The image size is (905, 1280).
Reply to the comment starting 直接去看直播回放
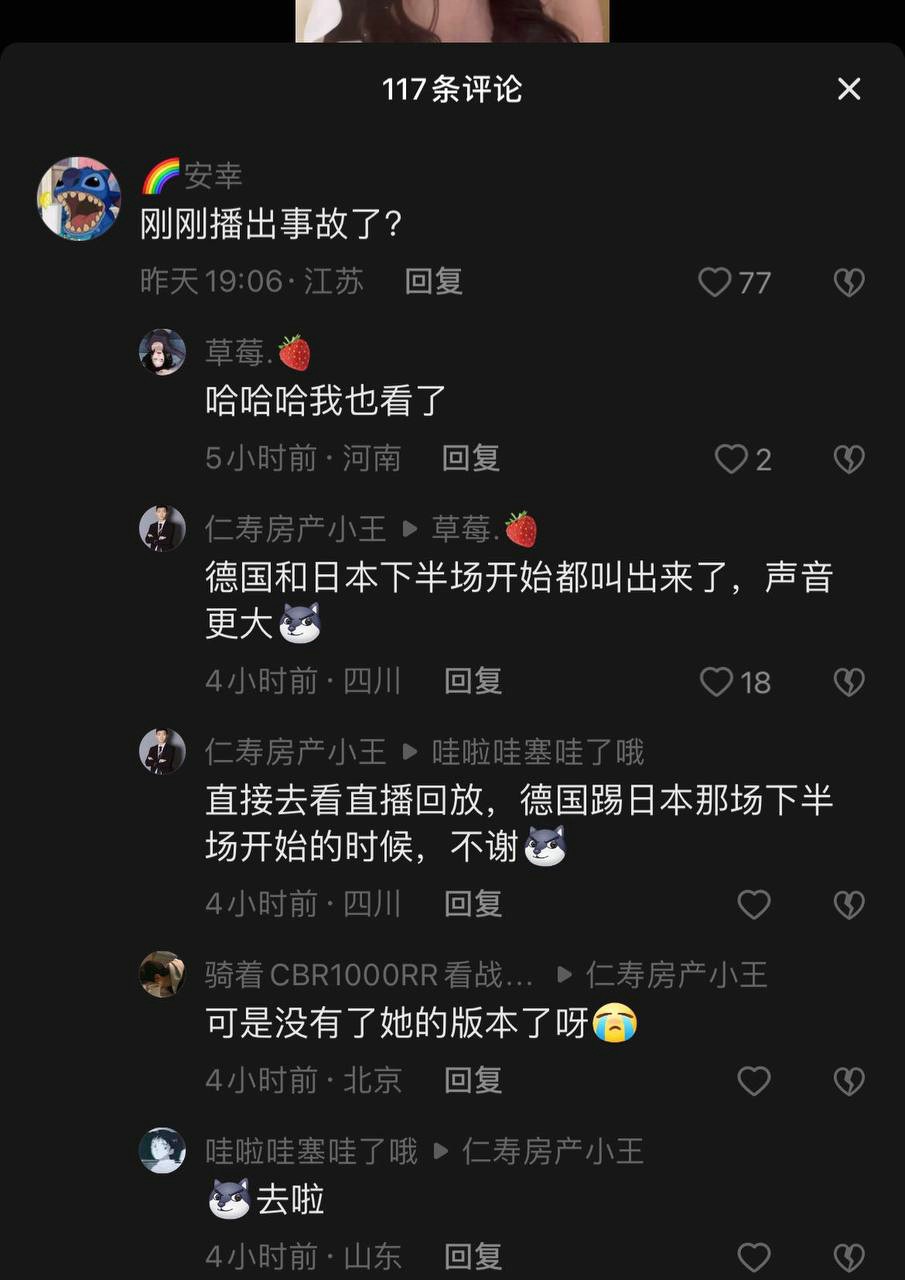(472, 905)
